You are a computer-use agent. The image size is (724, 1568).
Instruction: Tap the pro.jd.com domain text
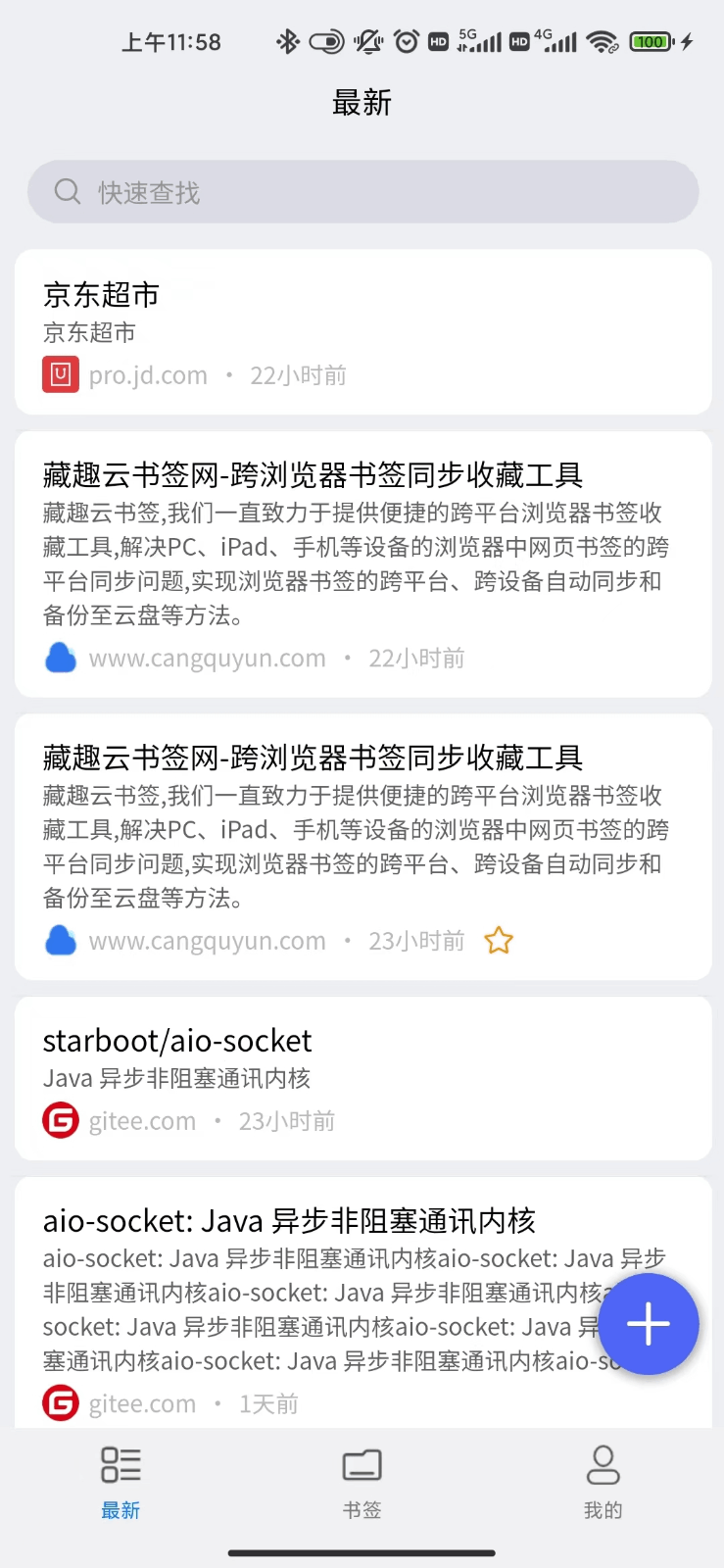(x=149, y=374)
